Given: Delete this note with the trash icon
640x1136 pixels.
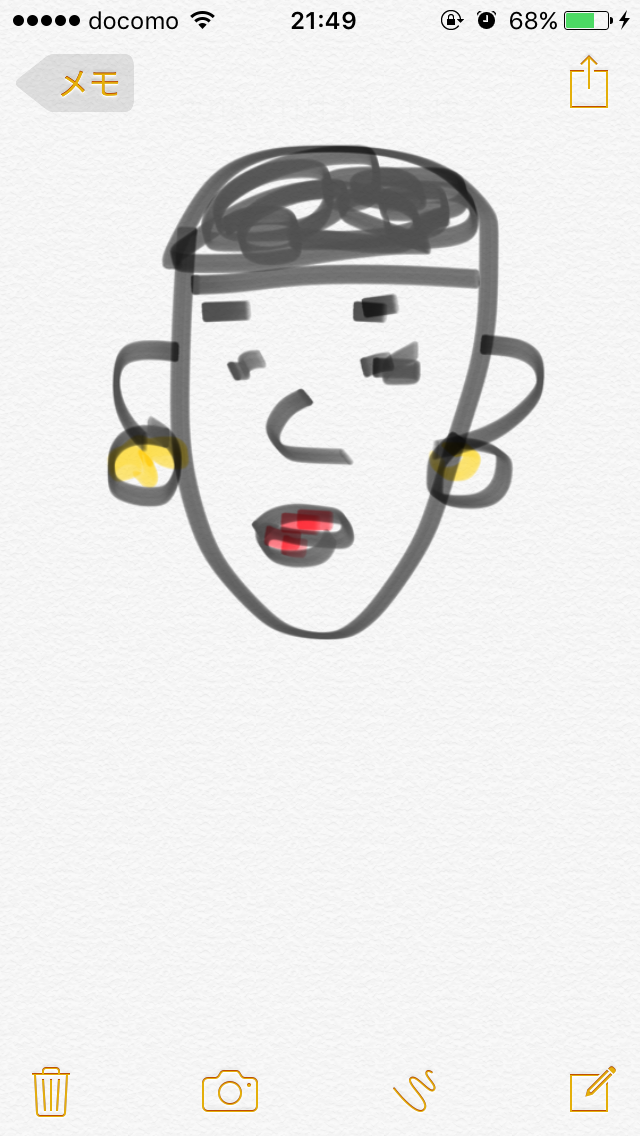Looking at the screenshot, I should 50,1091.
